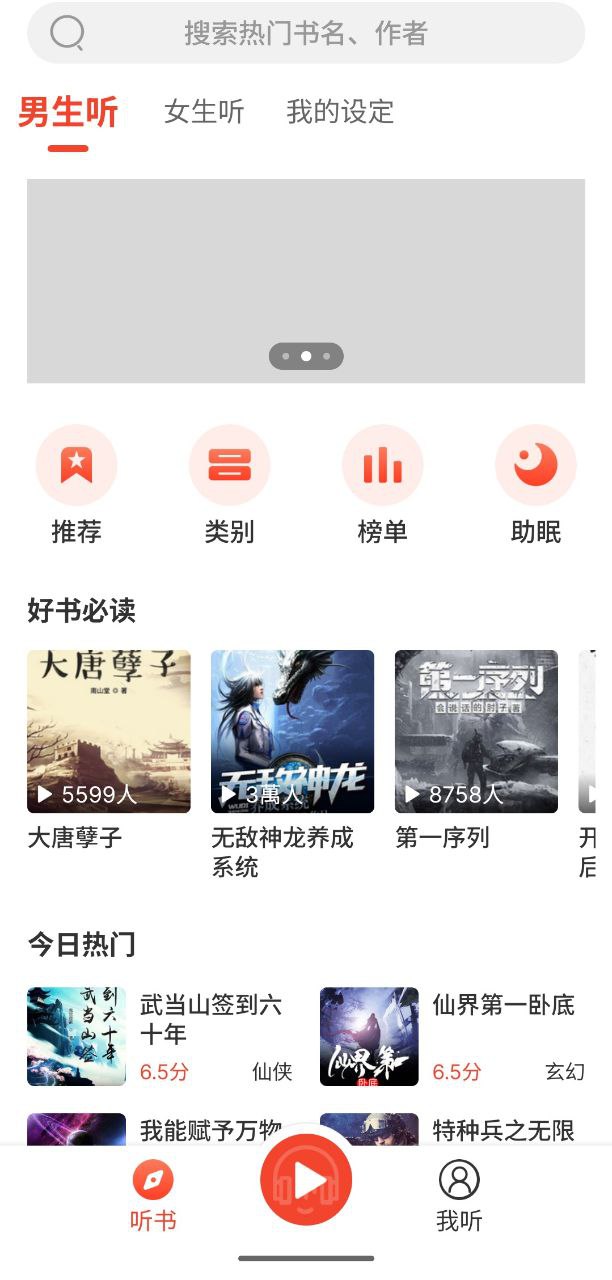Open 武当山签到六十年 in today's hot list
Viewport: 612px width, 1280px height.
(x=160, y=1036)
